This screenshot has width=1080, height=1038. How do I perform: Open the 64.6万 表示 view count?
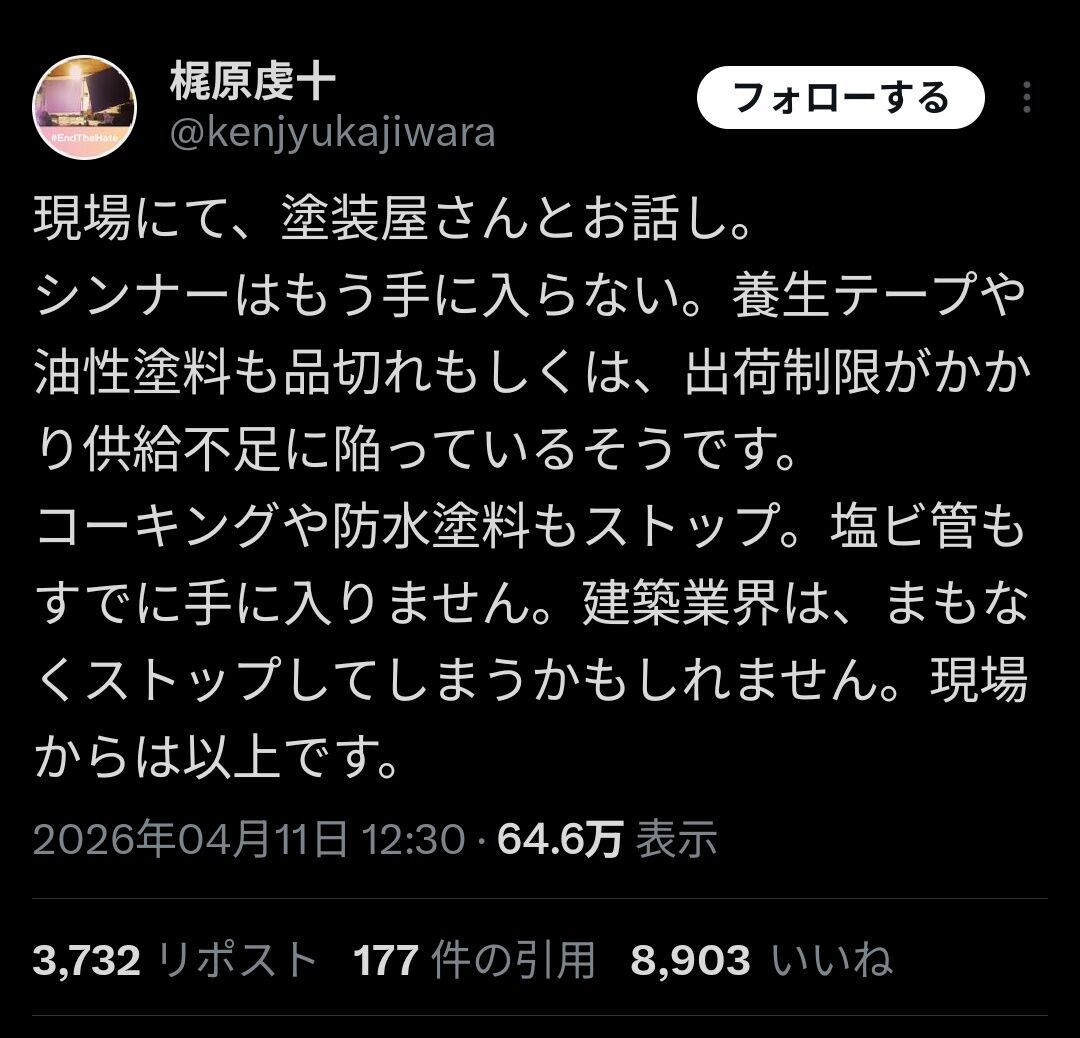point(607,839)
